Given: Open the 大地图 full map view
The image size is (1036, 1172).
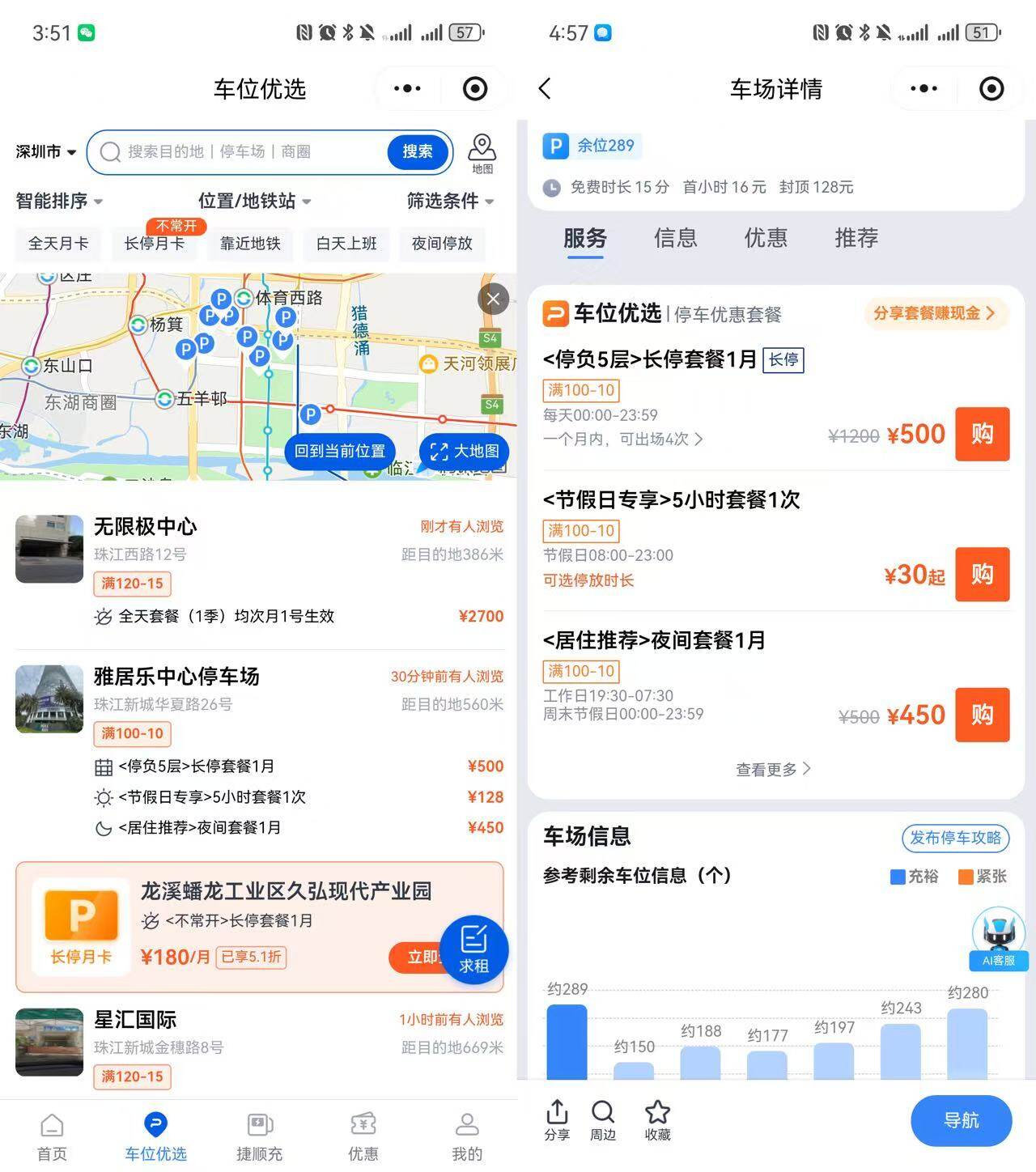Looking at the screenshot, I should click(x=464, y=451).
